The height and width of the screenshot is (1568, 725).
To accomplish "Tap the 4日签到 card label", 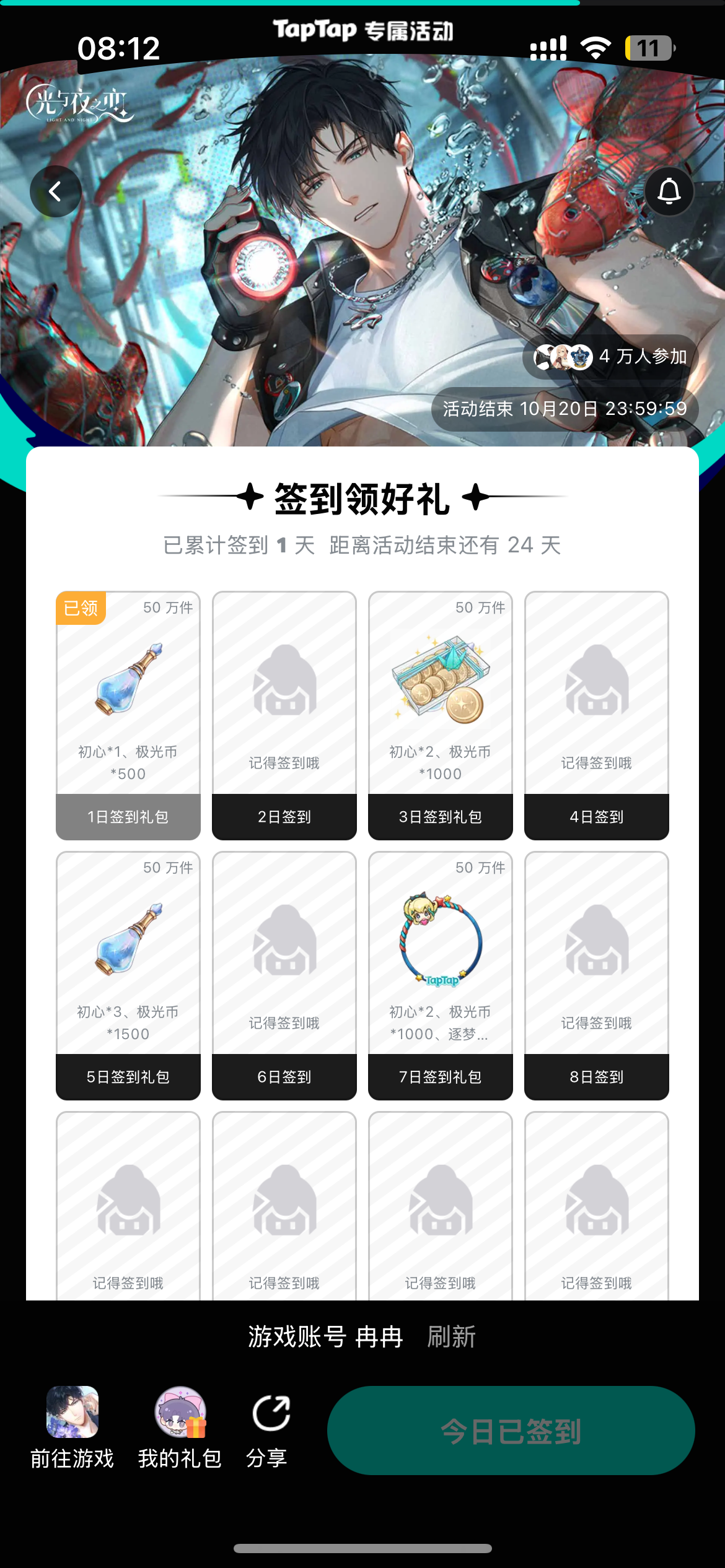I will pyautogui.click(x=597, y=817).
